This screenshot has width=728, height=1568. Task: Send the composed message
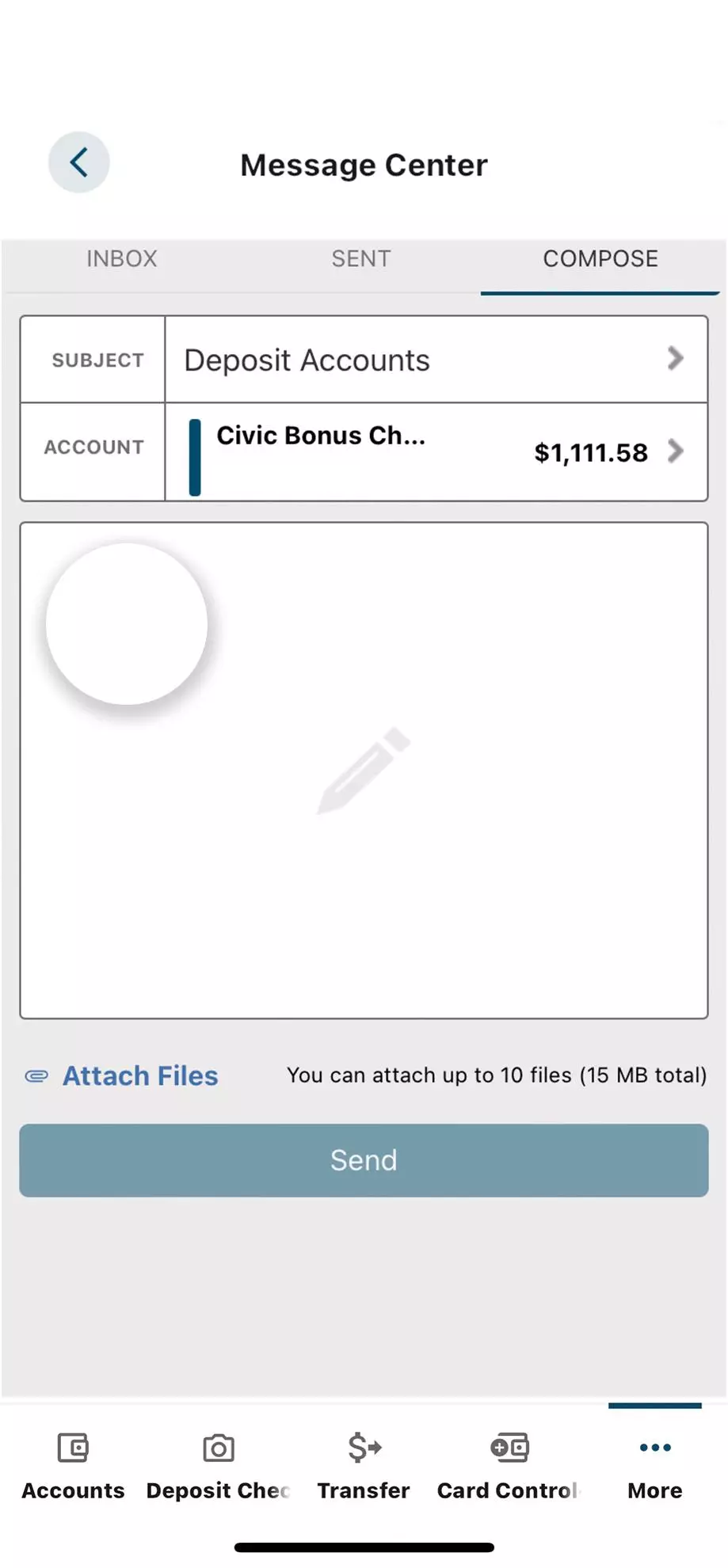point(364,1160)
